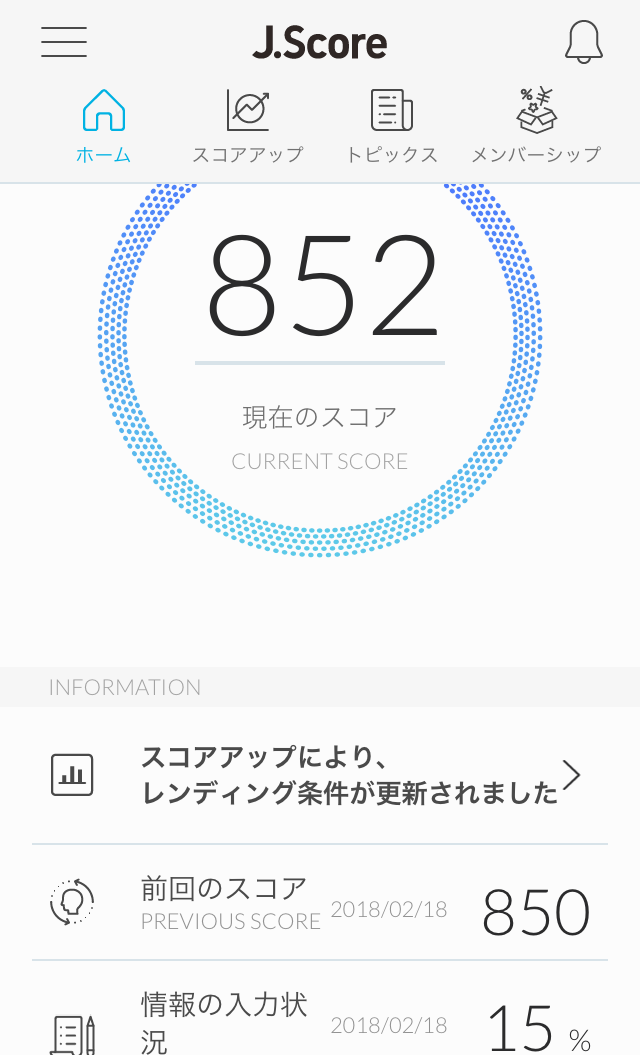
Task: Switch to the ホーム tab
Action: point(104,126)
